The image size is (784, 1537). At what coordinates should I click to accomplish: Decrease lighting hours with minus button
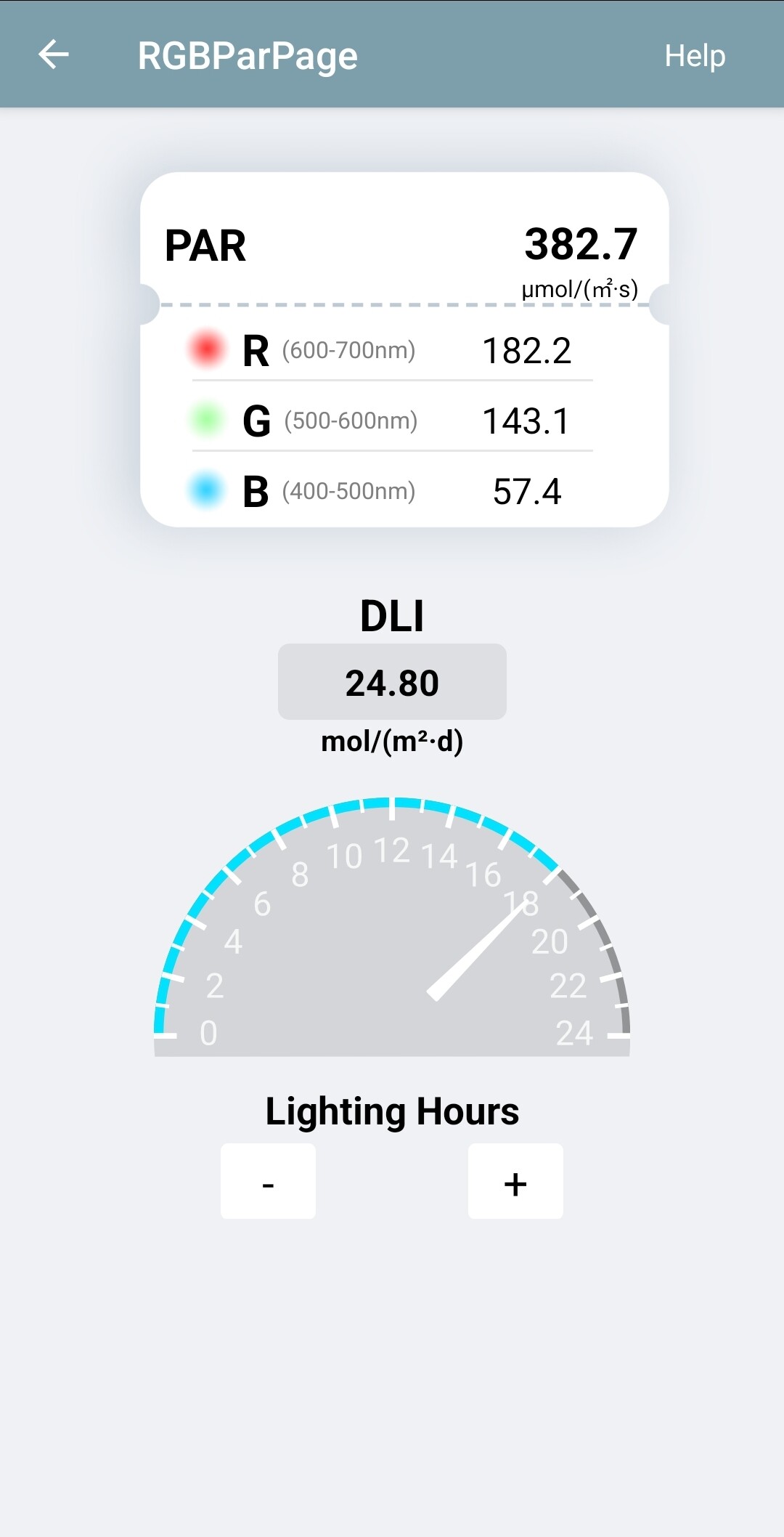click(268, 1181)
